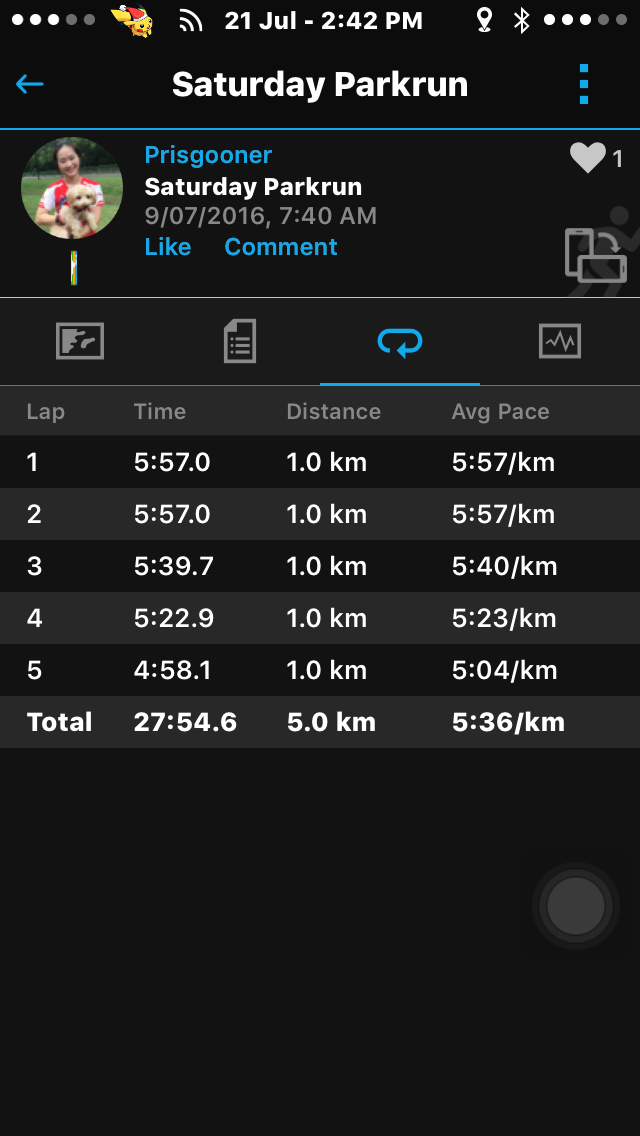Like the Saturday Parkrun activity
640x1136 pixels.
tap(167, 247)
